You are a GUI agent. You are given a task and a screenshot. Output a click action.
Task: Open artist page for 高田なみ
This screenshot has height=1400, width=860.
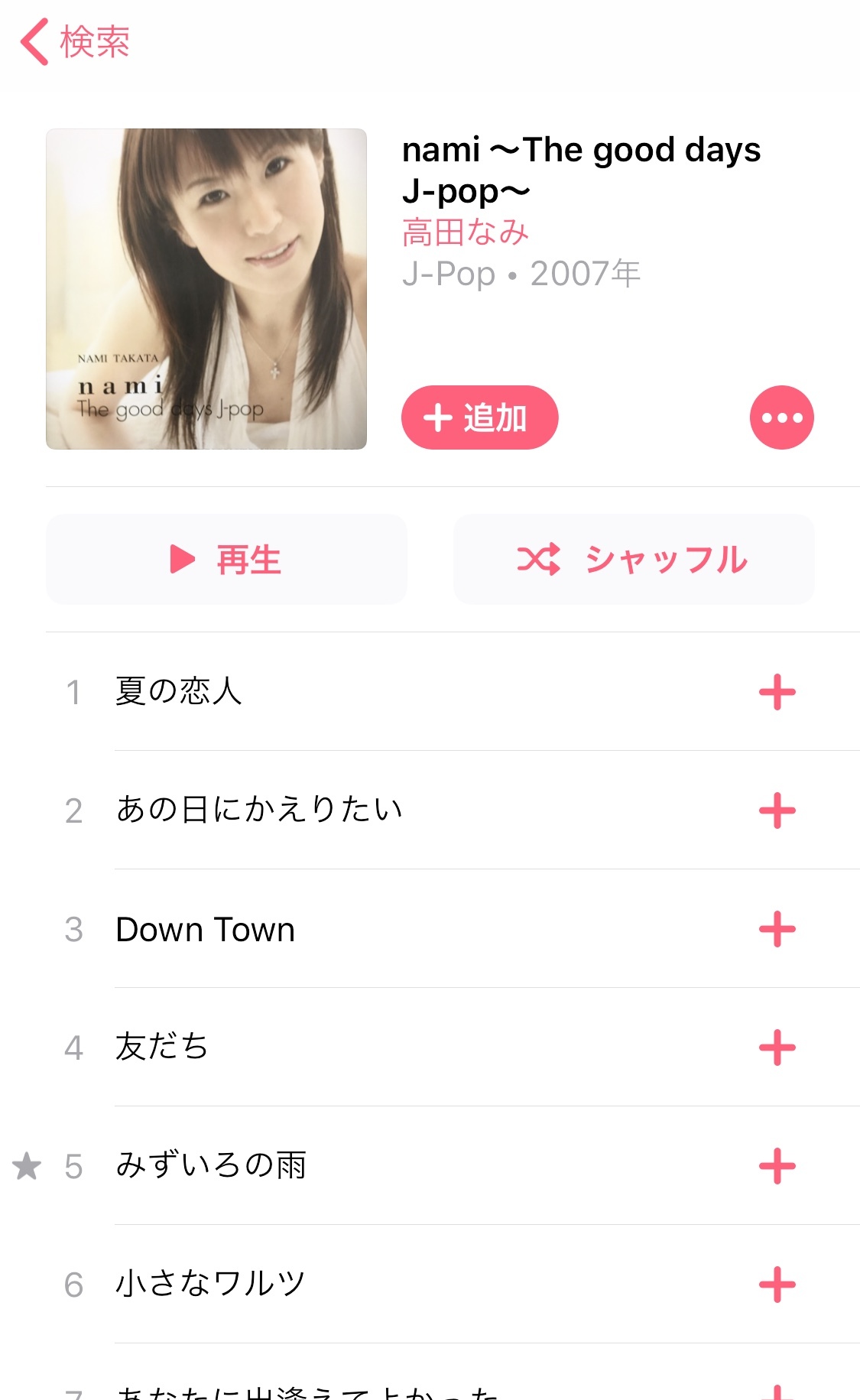(x=462, y=233)
